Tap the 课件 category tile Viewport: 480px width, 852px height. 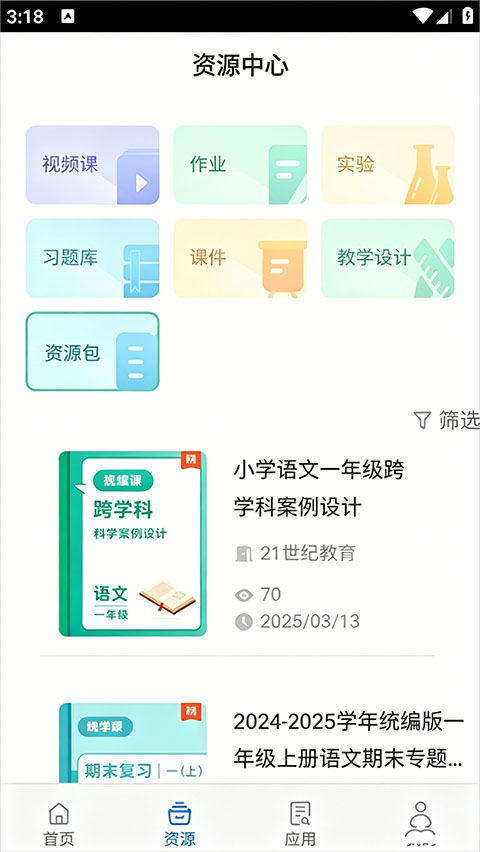tap(240, 258)
